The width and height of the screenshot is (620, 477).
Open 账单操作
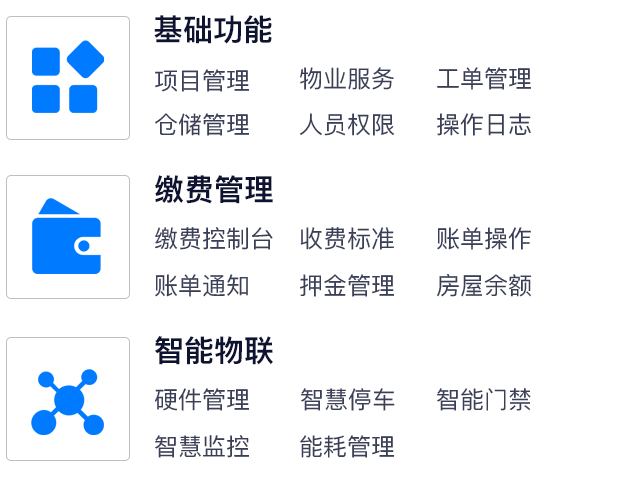[484, 239]
